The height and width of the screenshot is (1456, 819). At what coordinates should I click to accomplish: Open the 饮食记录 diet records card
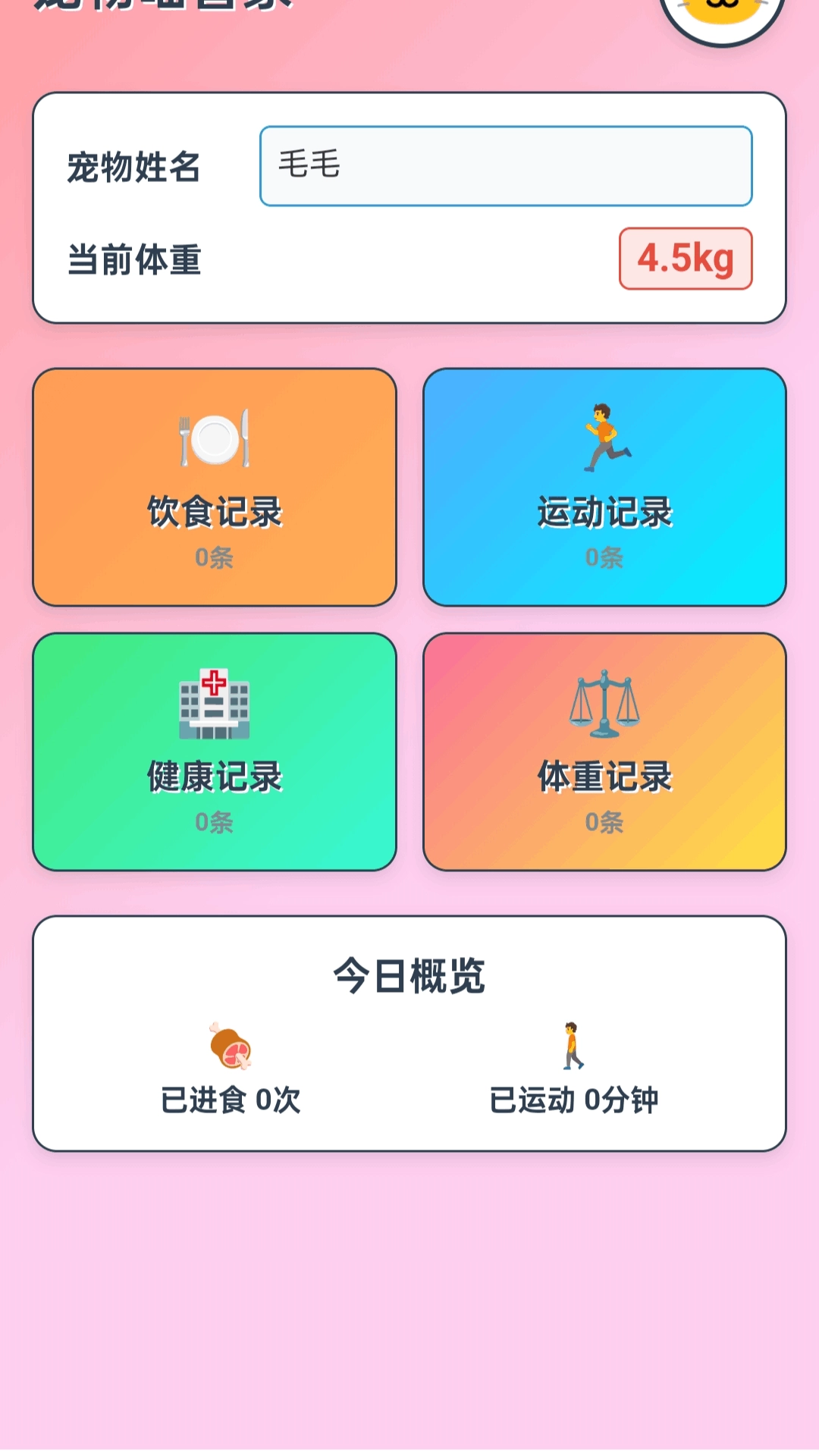point(215,487)
